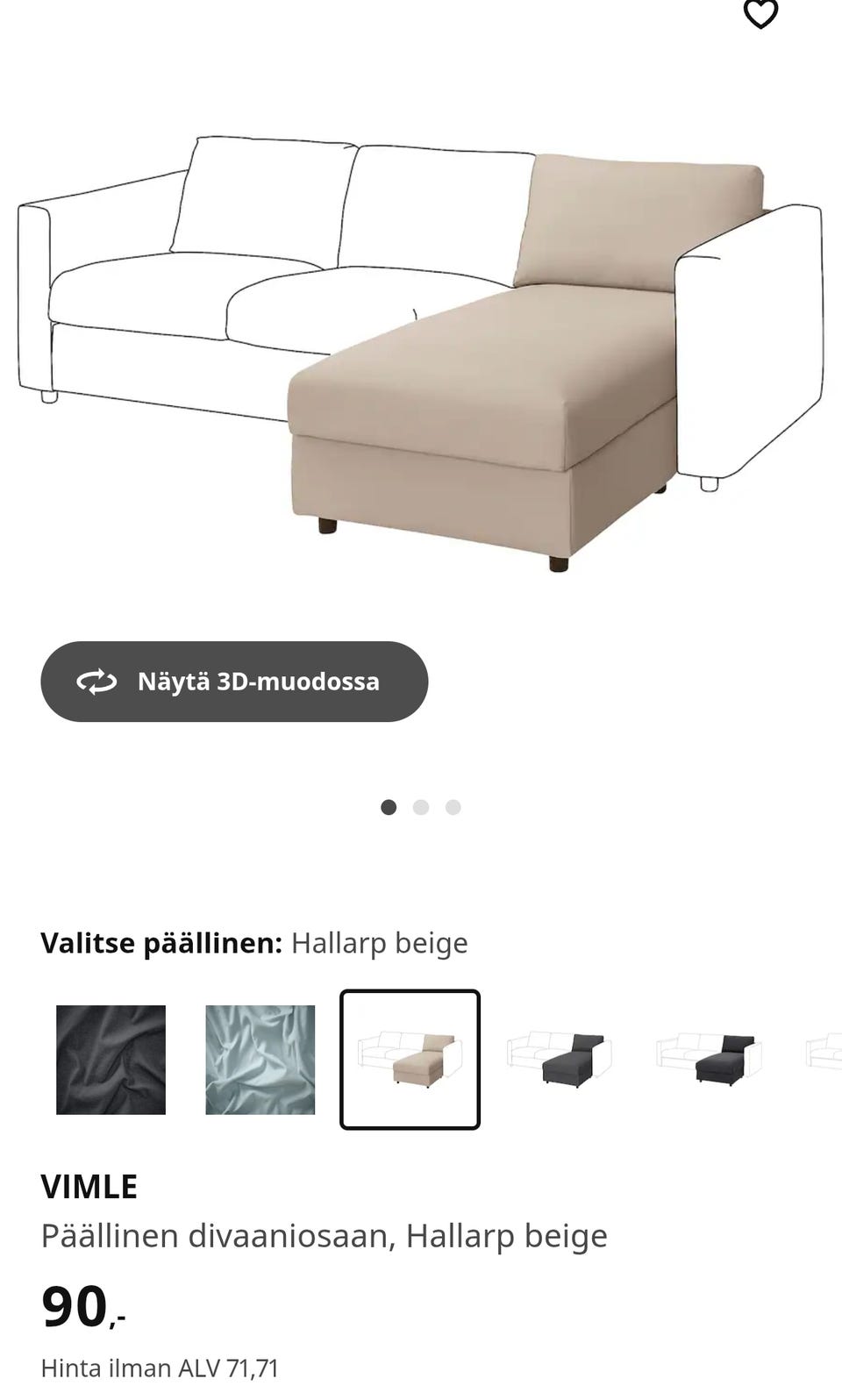This screenshot has height=1400, width=842.
Task: Tap the heart icon to favorite this product
Action: (x=762, y=14)
